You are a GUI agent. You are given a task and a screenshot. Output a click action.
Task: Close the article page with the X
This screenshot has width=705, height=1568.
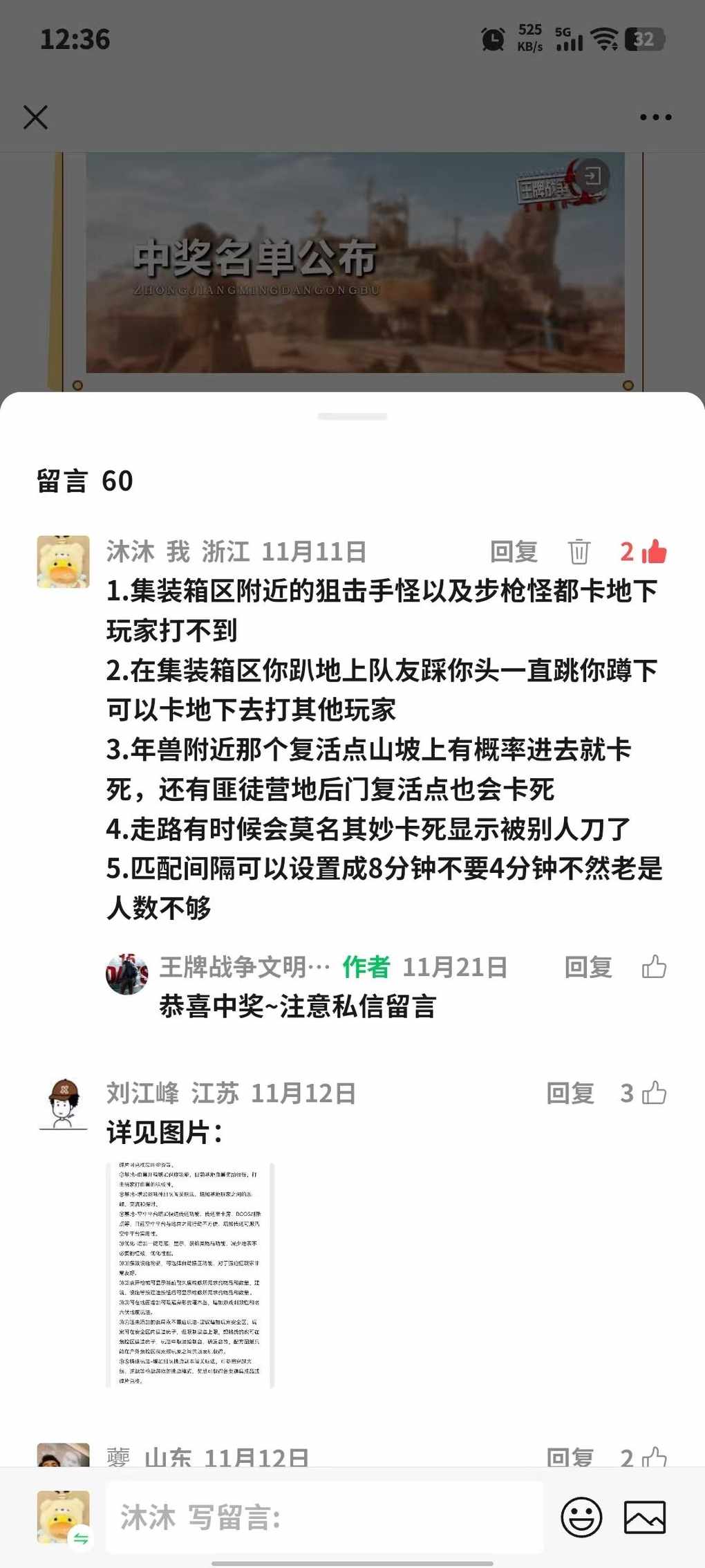click(x=35, y=117)
